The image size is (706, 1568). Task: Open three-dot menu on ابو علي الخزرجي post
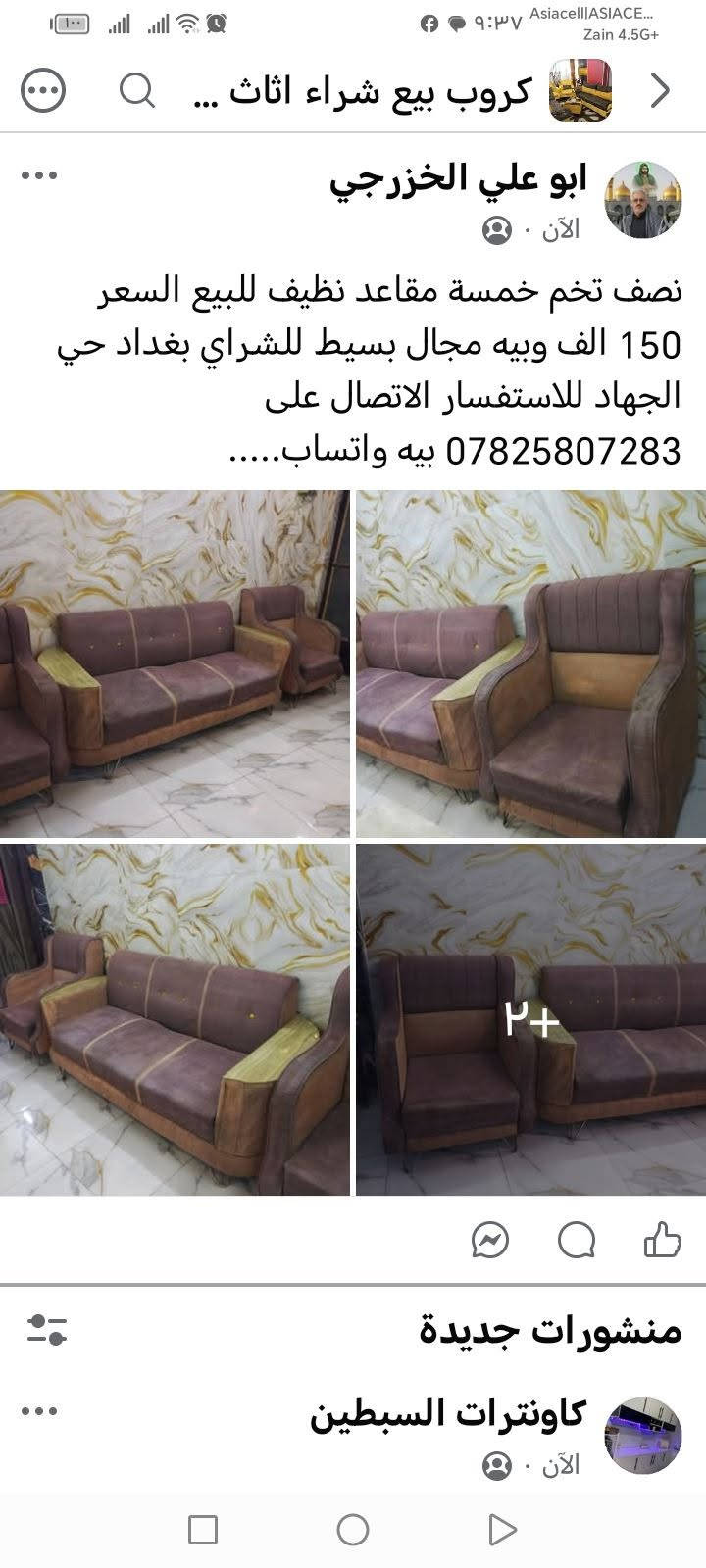pyautogui.click(x=39, y=175)
